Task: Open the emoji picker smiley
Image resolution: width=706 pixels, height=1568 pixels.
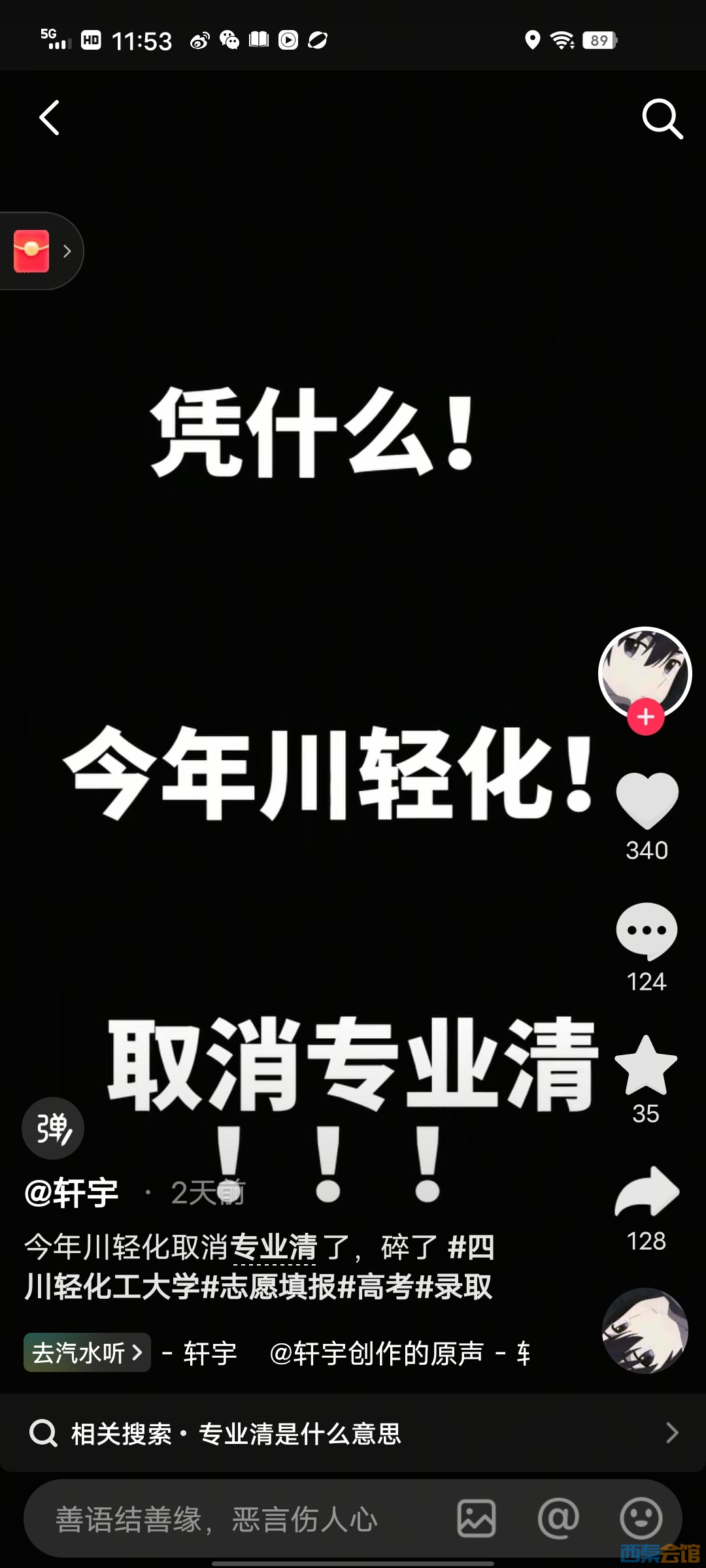Action: point(641,1519)
